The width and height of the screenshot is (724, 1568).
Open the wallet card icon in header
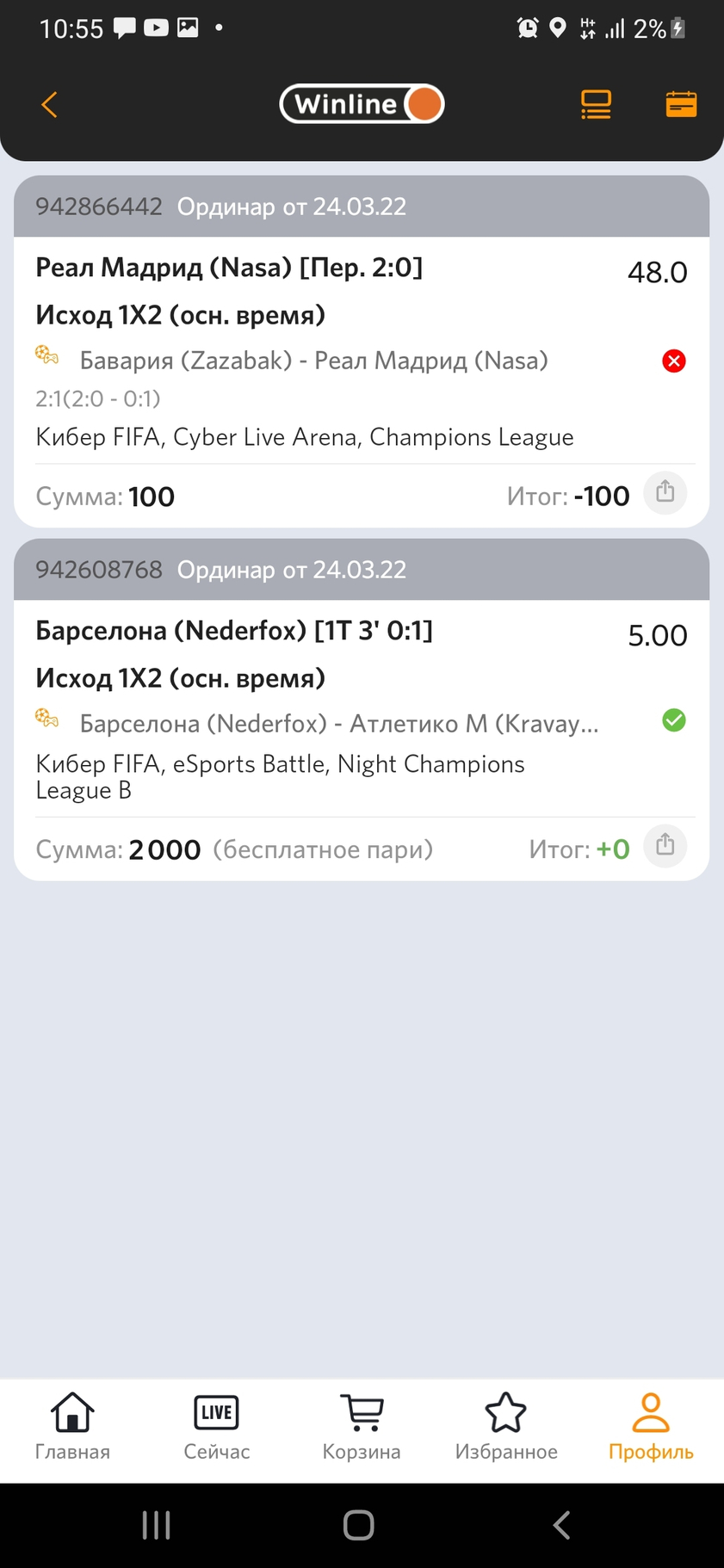point(681,105)
